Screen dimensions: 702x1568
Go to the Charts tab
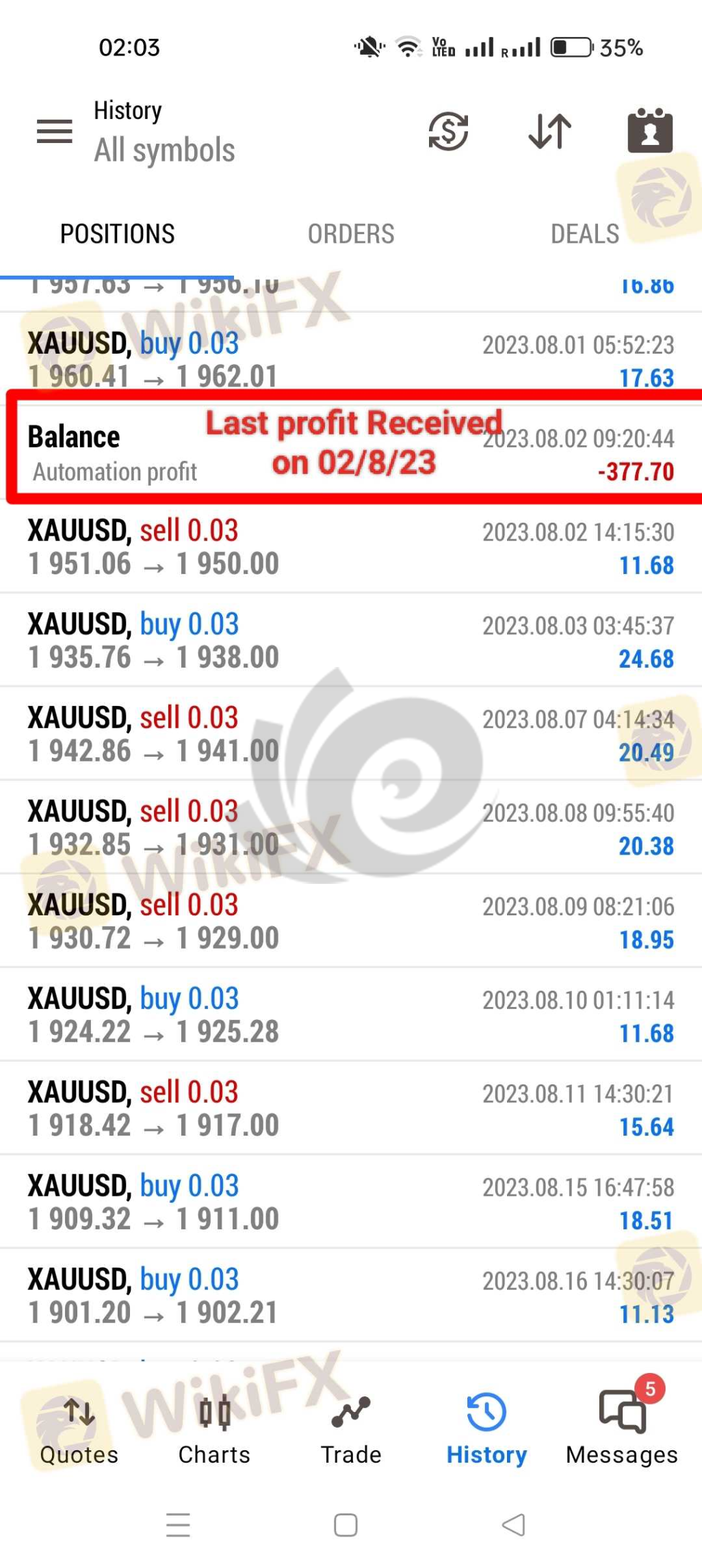pos(214,1430)
